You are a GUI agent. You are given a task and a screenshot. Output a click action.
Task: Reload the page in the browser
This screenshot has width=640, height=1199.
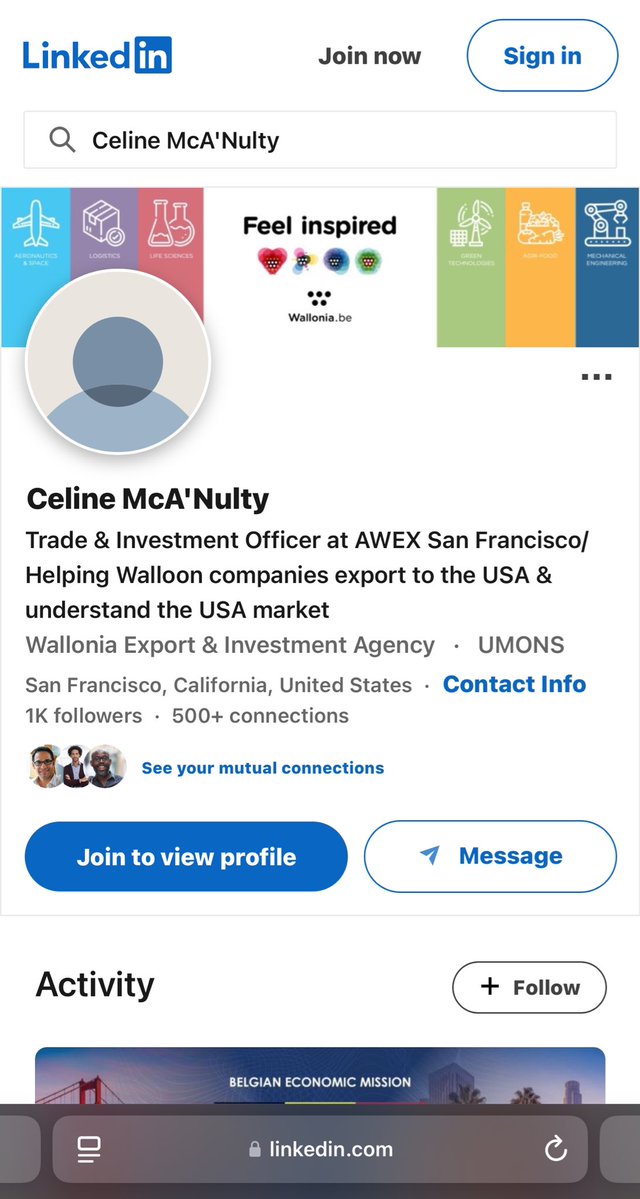click(555, 1150)
